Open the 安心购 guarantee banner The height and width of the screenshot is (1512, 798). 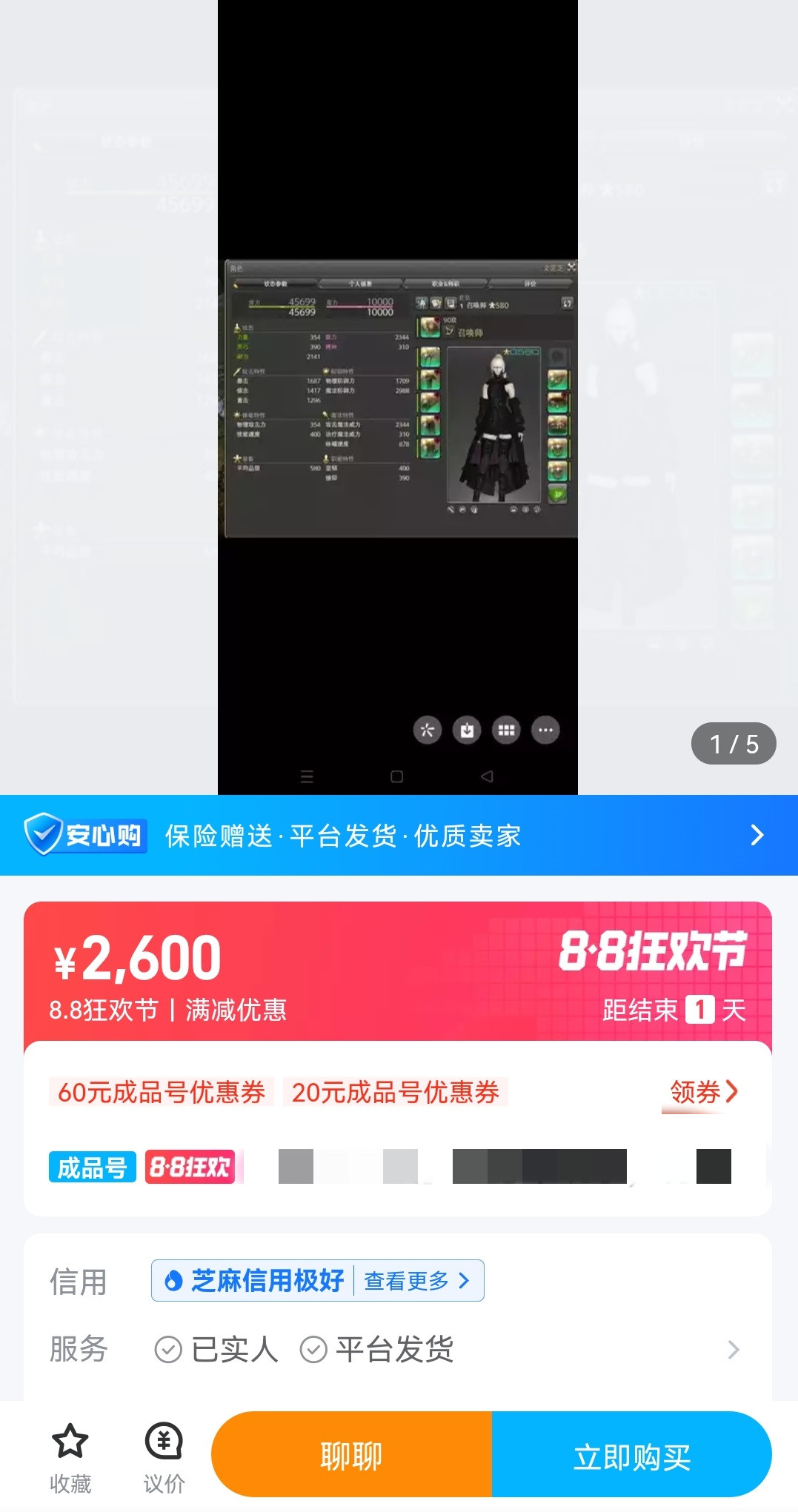[398, 835]
